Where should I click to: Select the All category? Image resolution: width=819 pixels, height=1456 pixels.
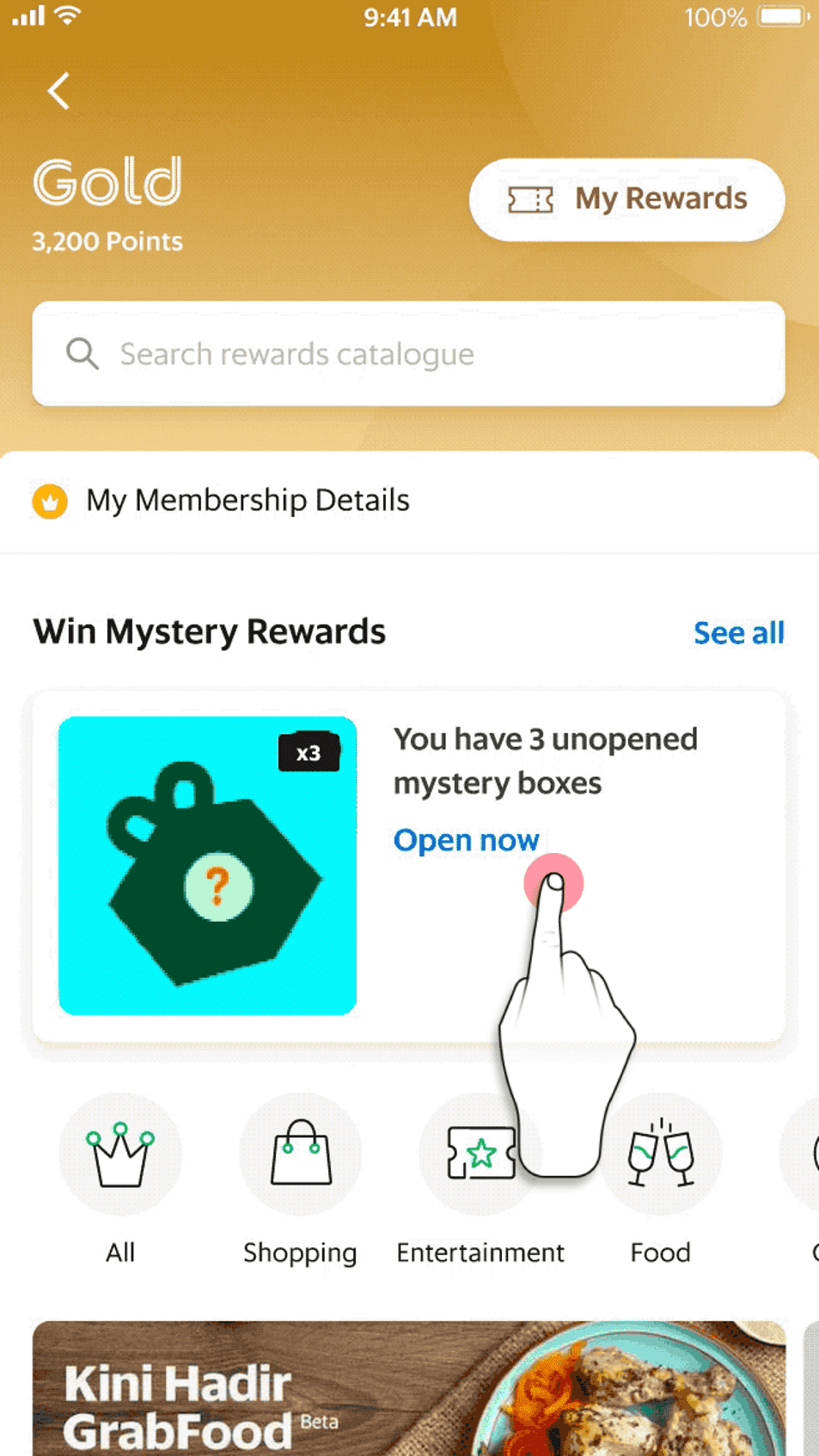point(120,1154)
